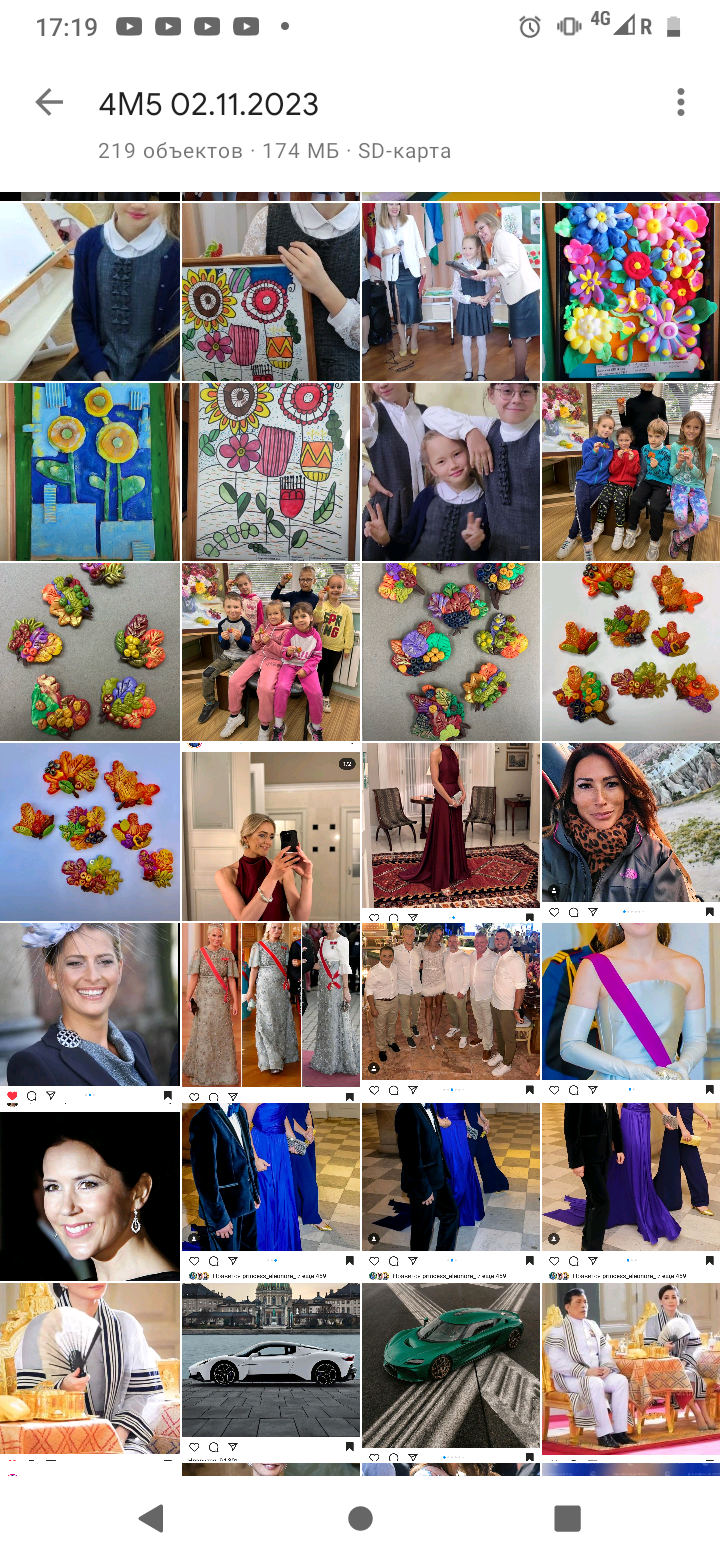
Task: Open the album overflow menu
Action: (x=680, y=102)
